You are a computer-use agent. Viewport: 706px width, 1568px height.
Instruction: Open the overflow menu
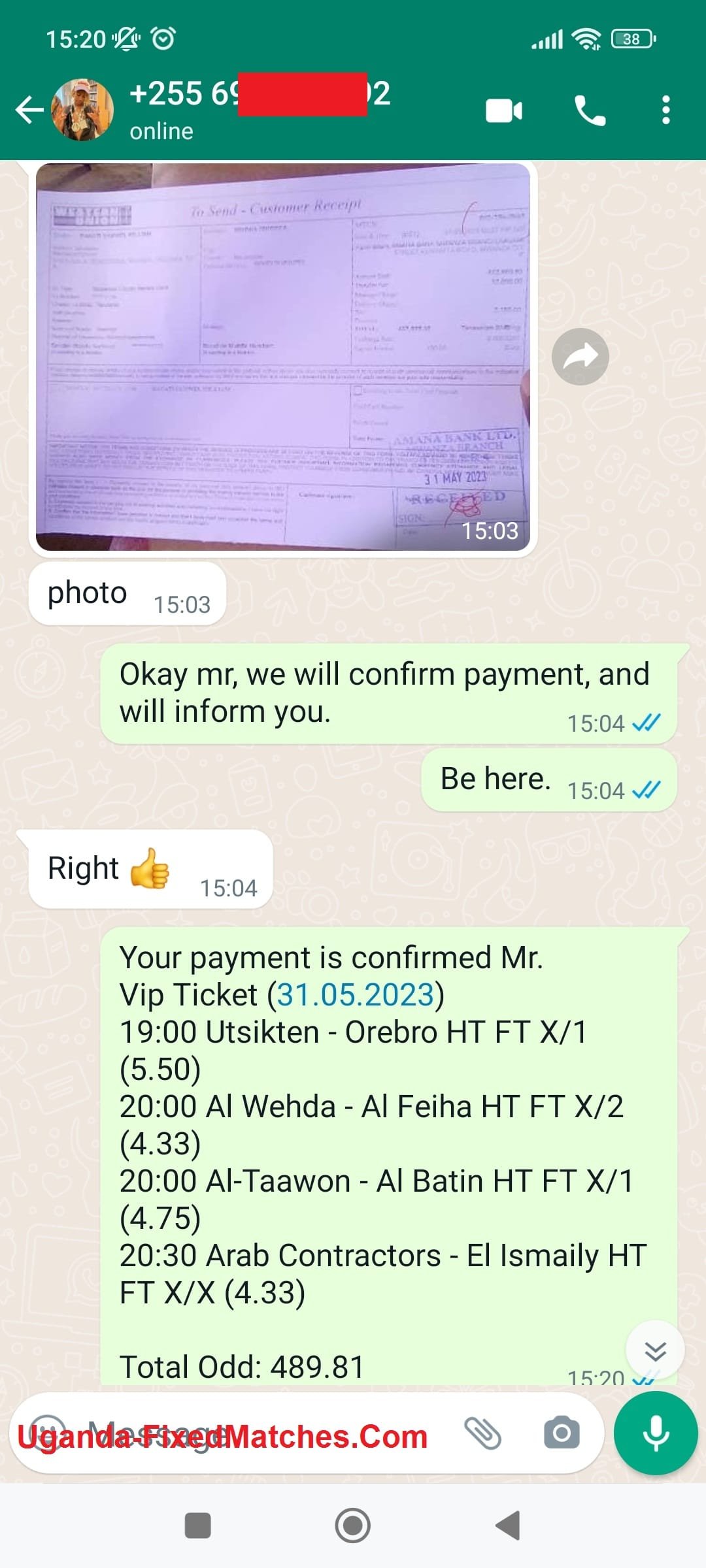point(665,110)
